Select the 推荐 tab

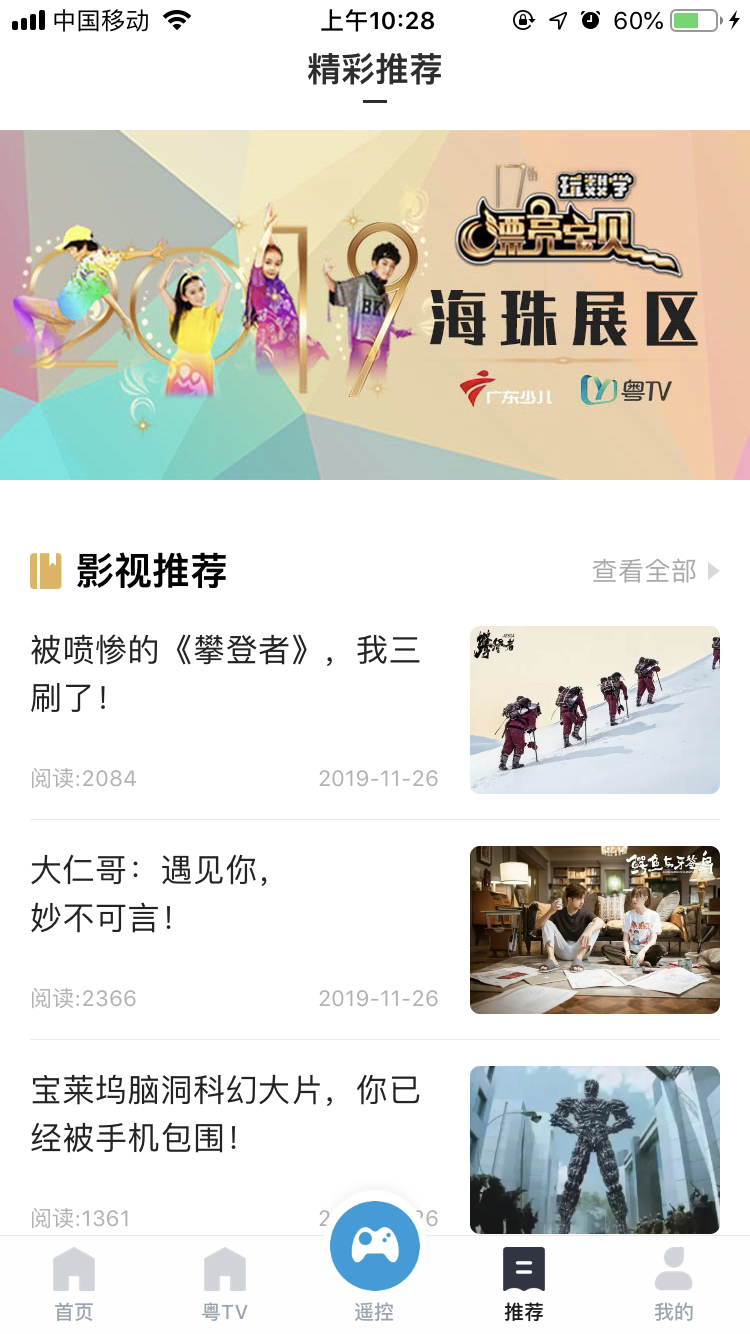[524, 1284]
